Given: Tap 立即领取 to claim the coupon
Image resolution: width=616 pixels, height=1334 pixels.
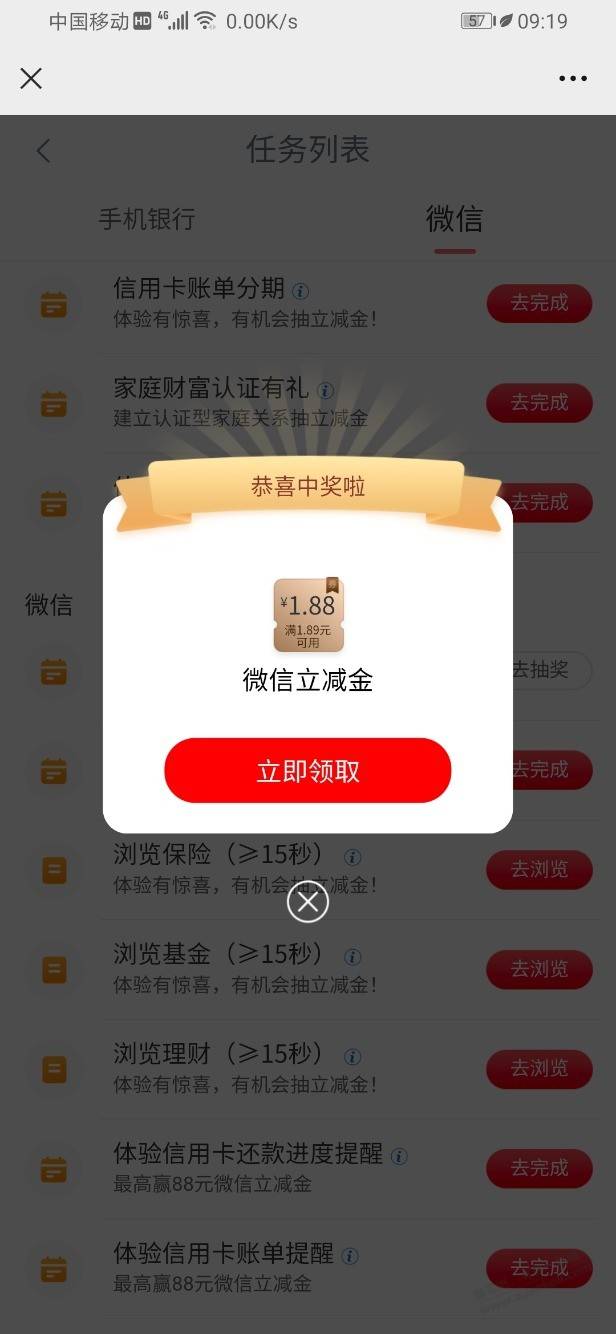Looking at the screenshot, I should click(x=307, y=771).
